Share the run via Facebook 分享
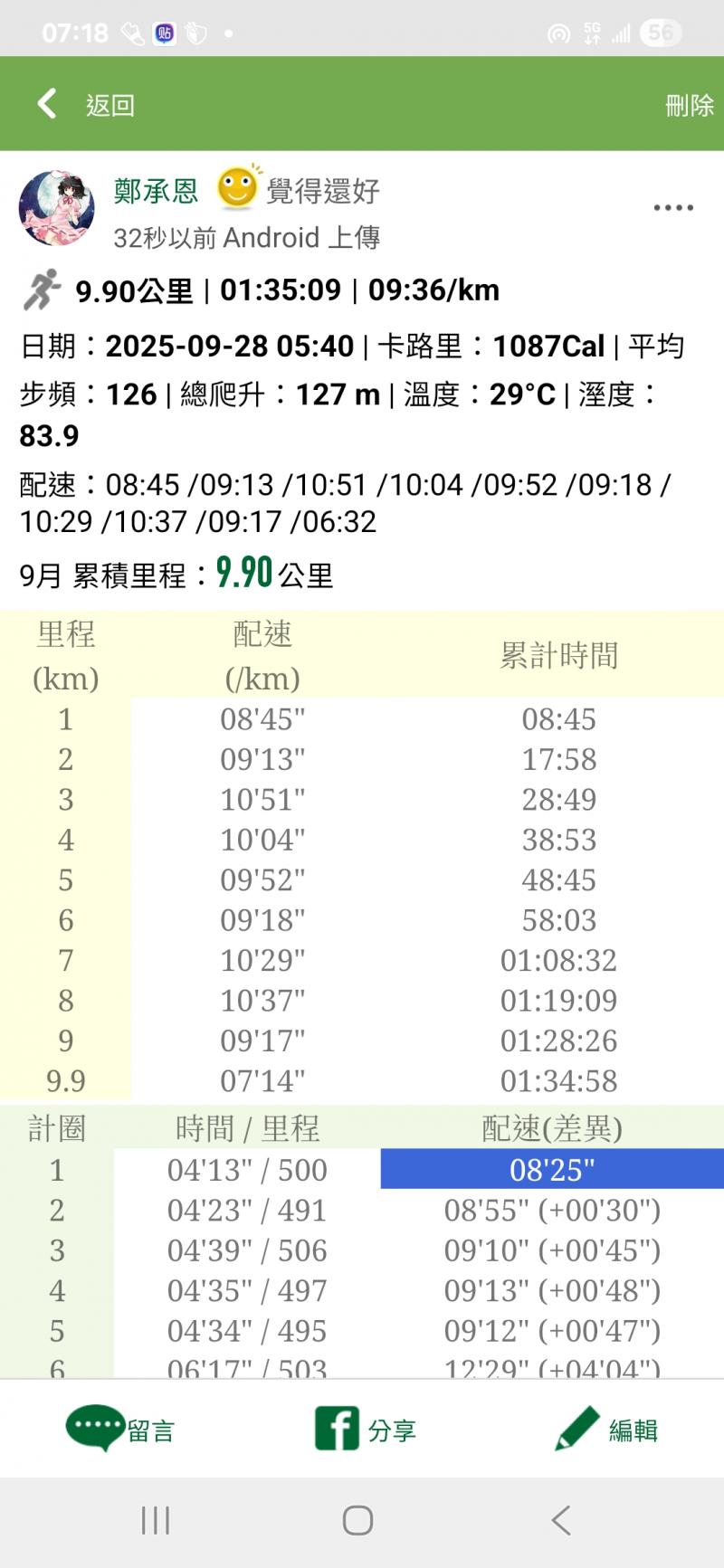This screenshot has height=1568, width=724. (365, 1429)
